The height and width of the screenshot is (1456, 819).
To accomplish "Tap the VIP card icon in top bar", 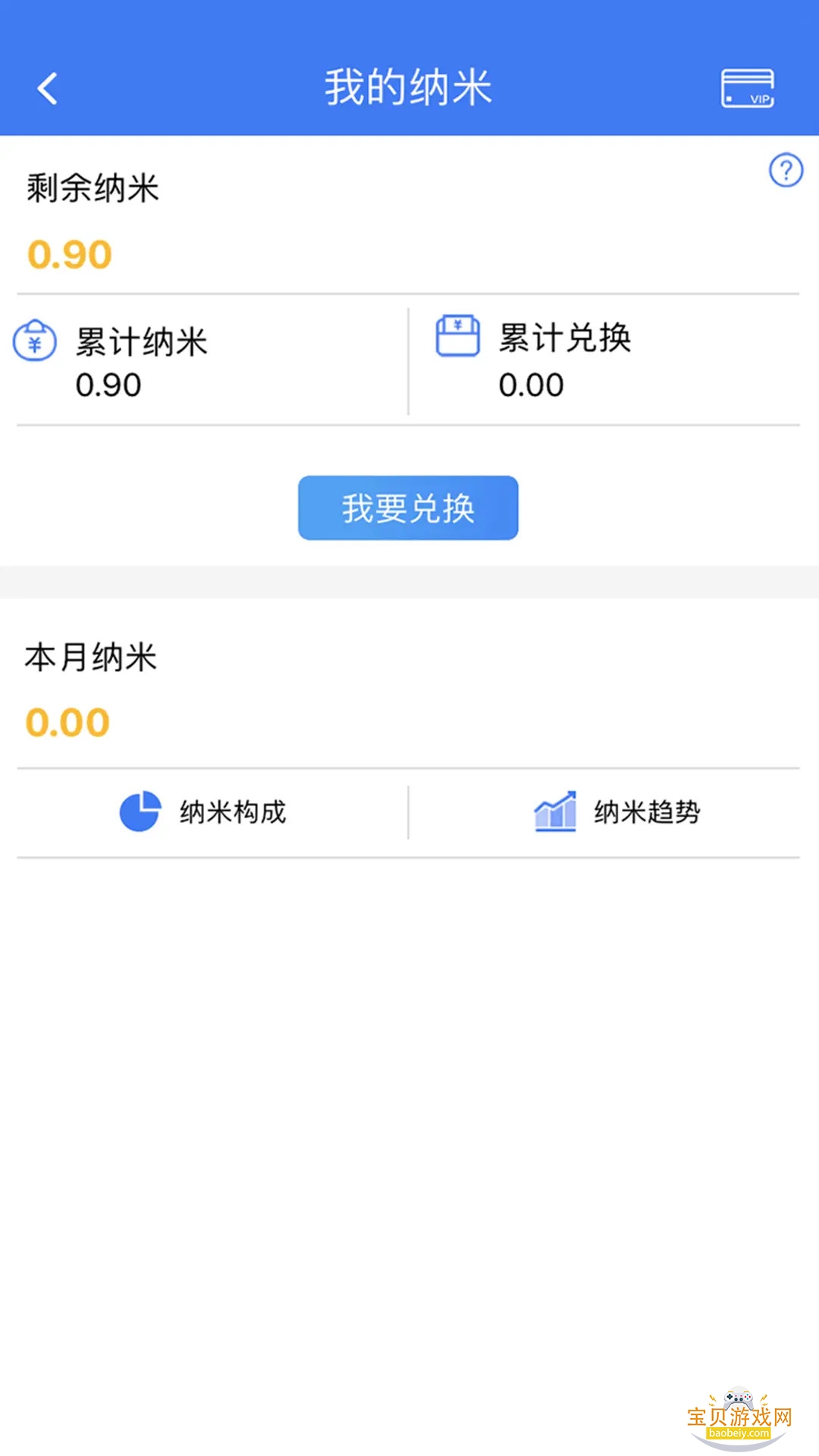I will (748, 87).
